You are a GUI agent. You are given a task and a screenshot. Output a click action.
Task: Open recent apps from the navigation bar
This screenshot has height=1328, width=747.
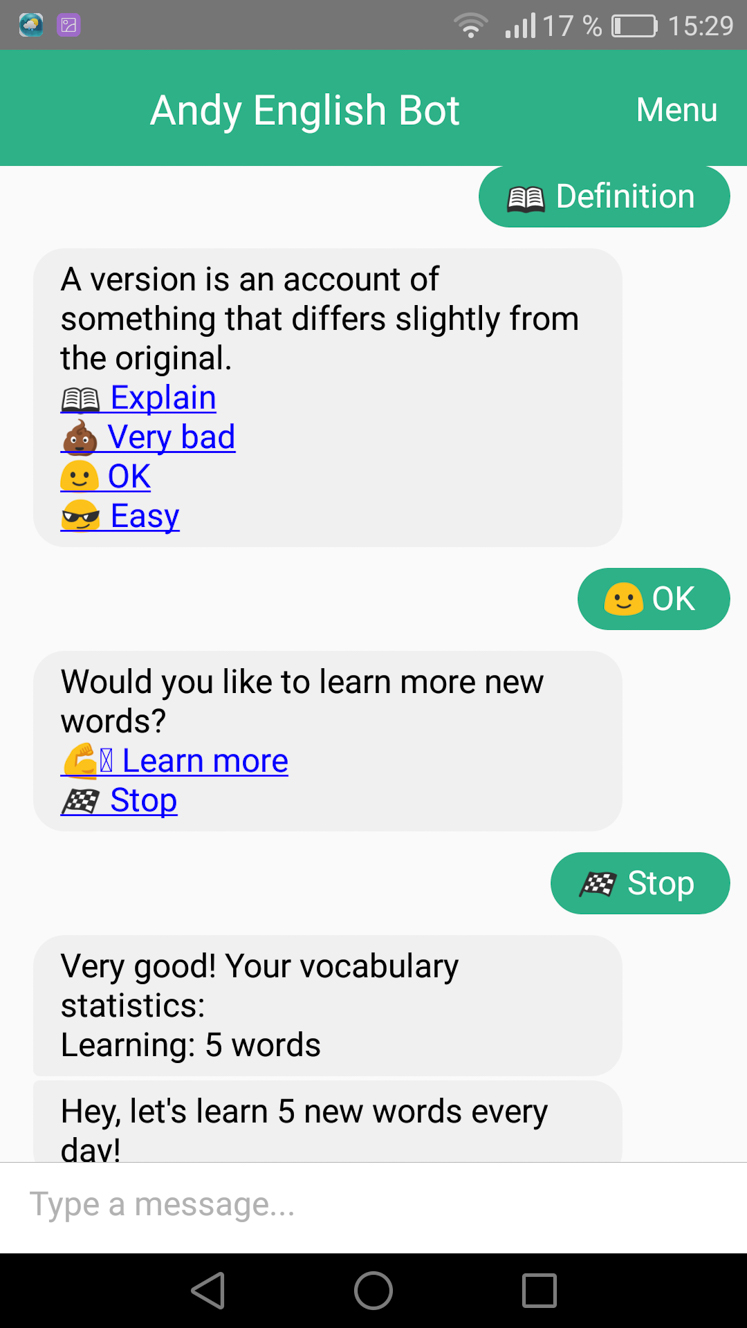point(539,1290)
